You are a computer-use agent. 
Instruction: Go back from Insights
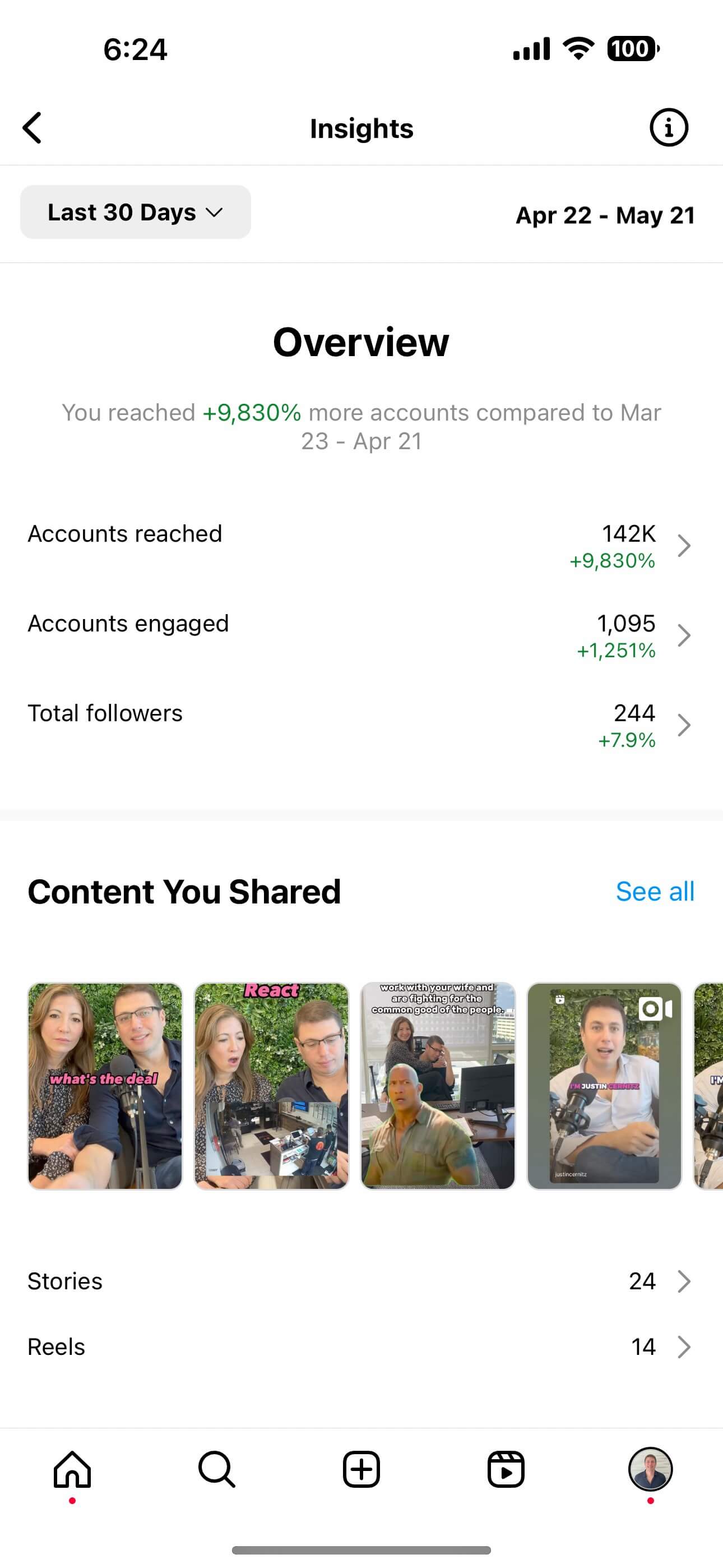point(33,128)
